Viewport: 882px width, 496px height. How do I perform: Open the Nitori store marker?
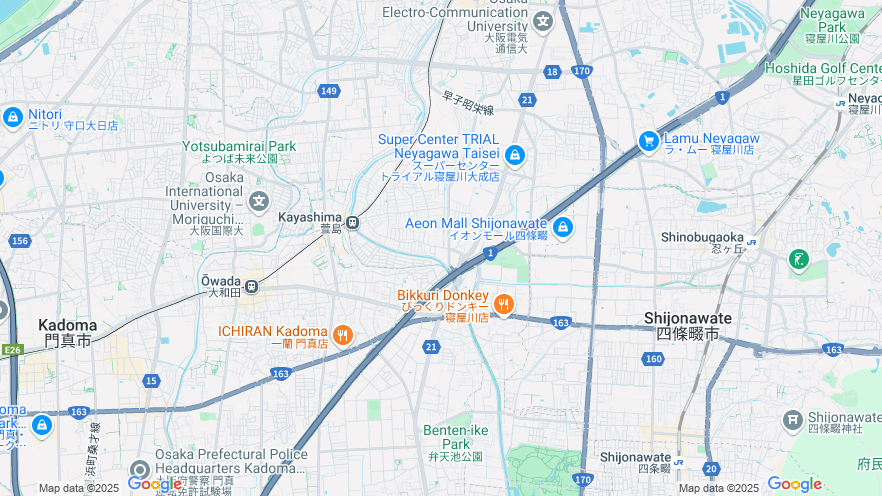pos(13,117)
